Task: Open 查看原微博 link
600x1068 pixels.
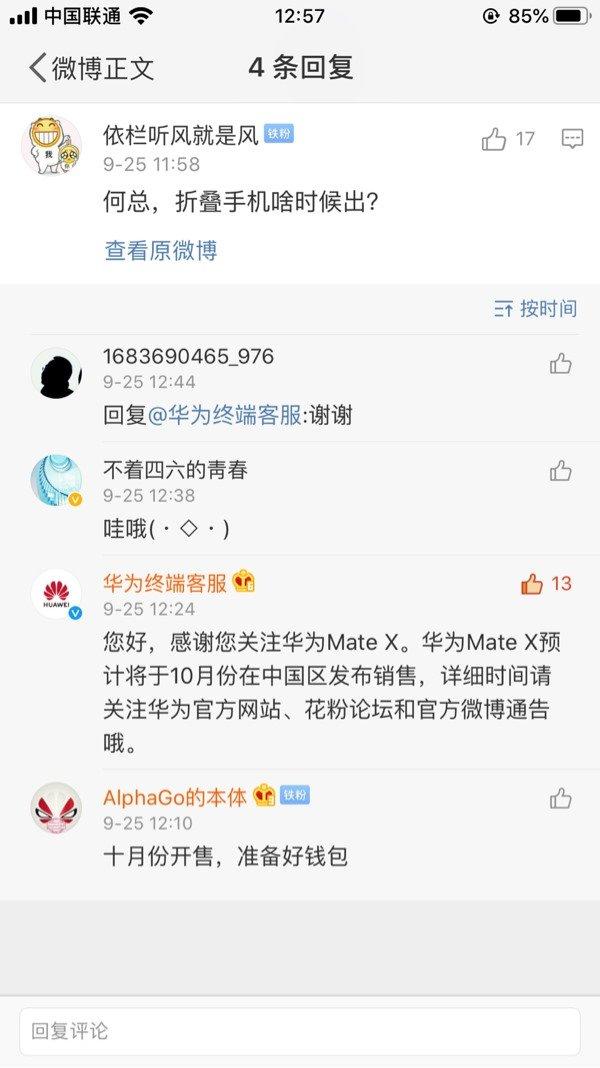Action: 161,250
